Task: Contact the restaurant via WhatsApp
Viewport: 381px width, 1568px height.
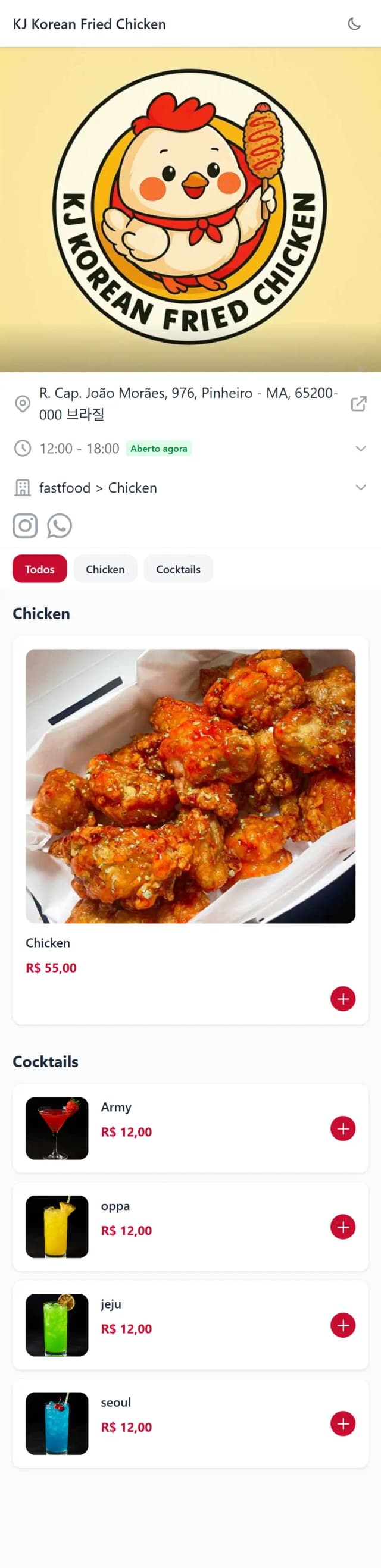Action: pos(60,525)
